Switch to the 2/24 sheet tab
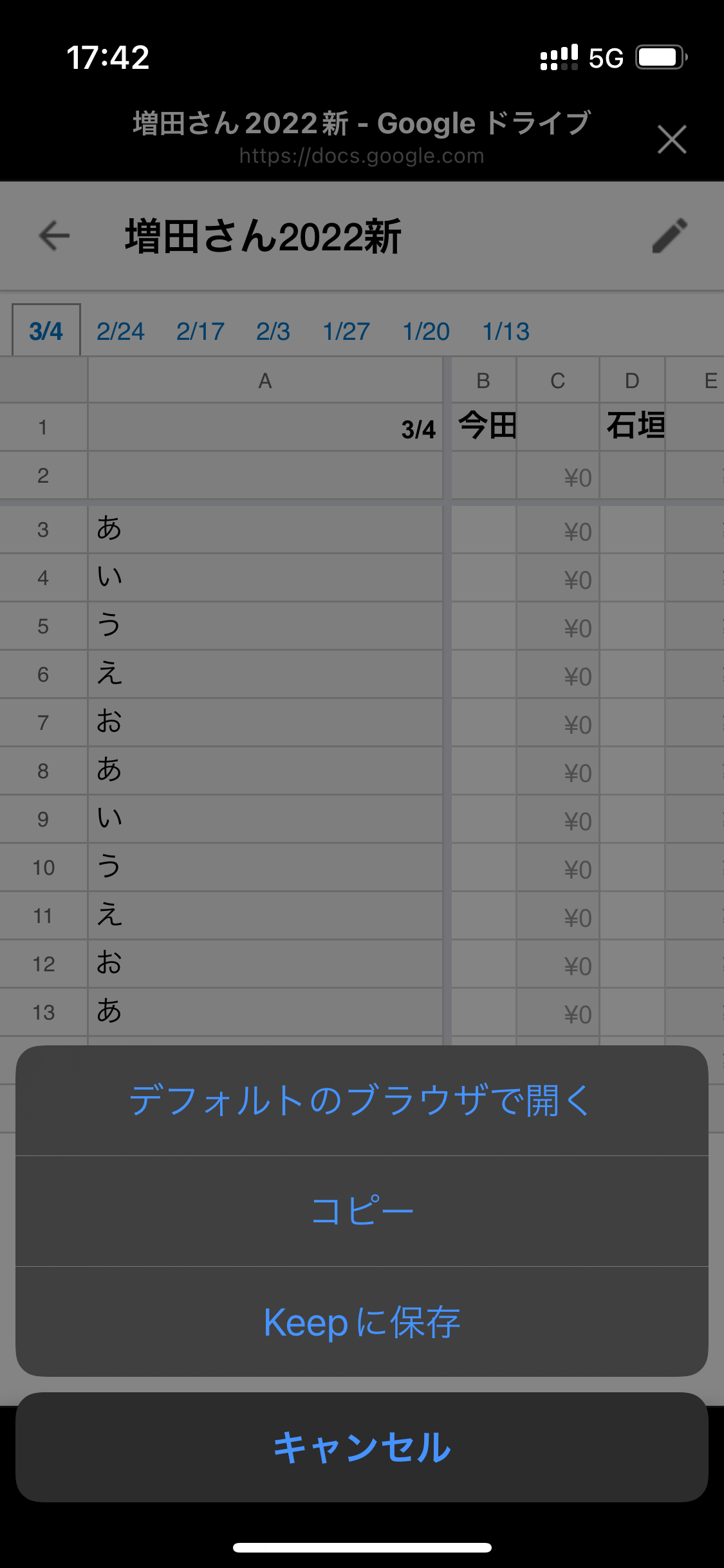The width and height of the screenshot is (724, 1568). (120, 331)
